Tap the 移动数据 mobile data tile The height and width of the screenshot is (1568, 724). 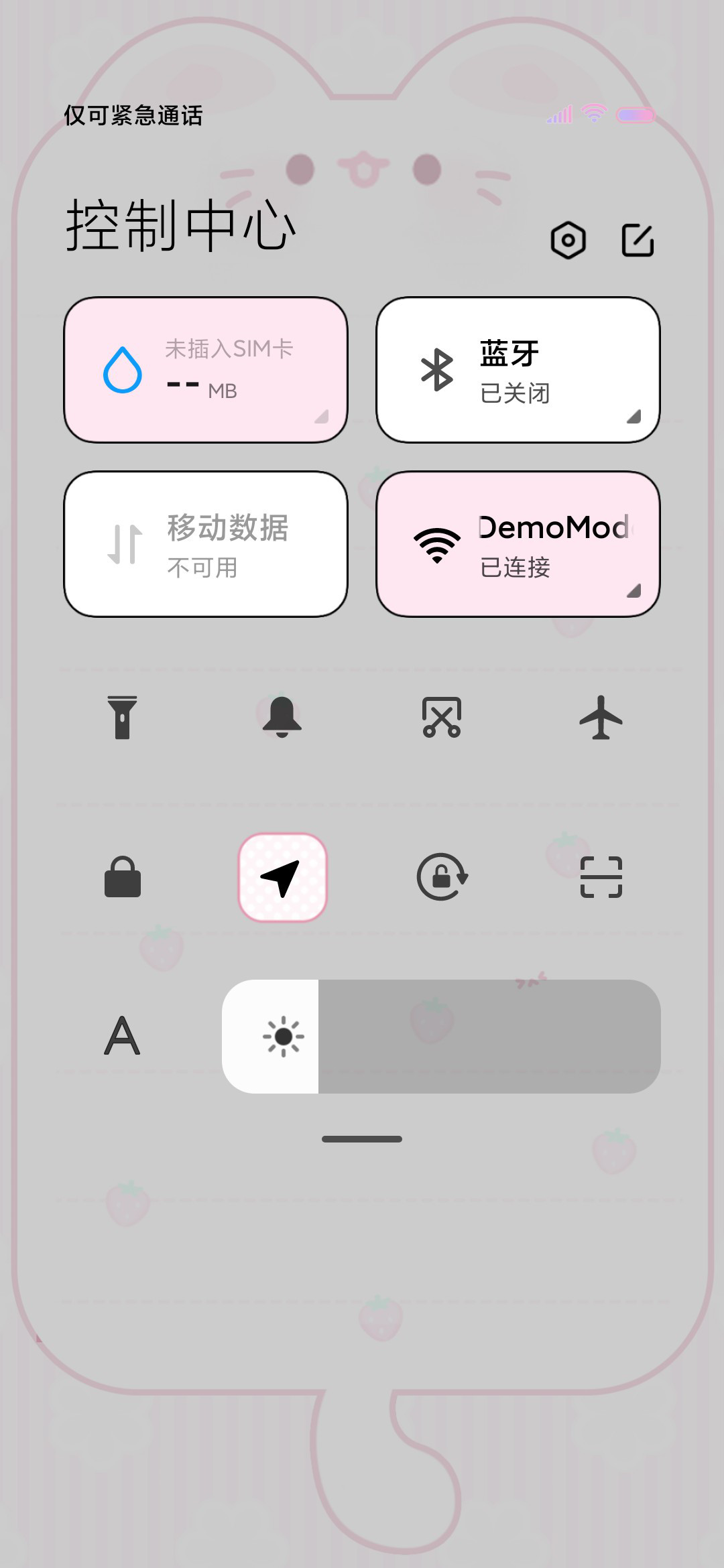(206, 544)
